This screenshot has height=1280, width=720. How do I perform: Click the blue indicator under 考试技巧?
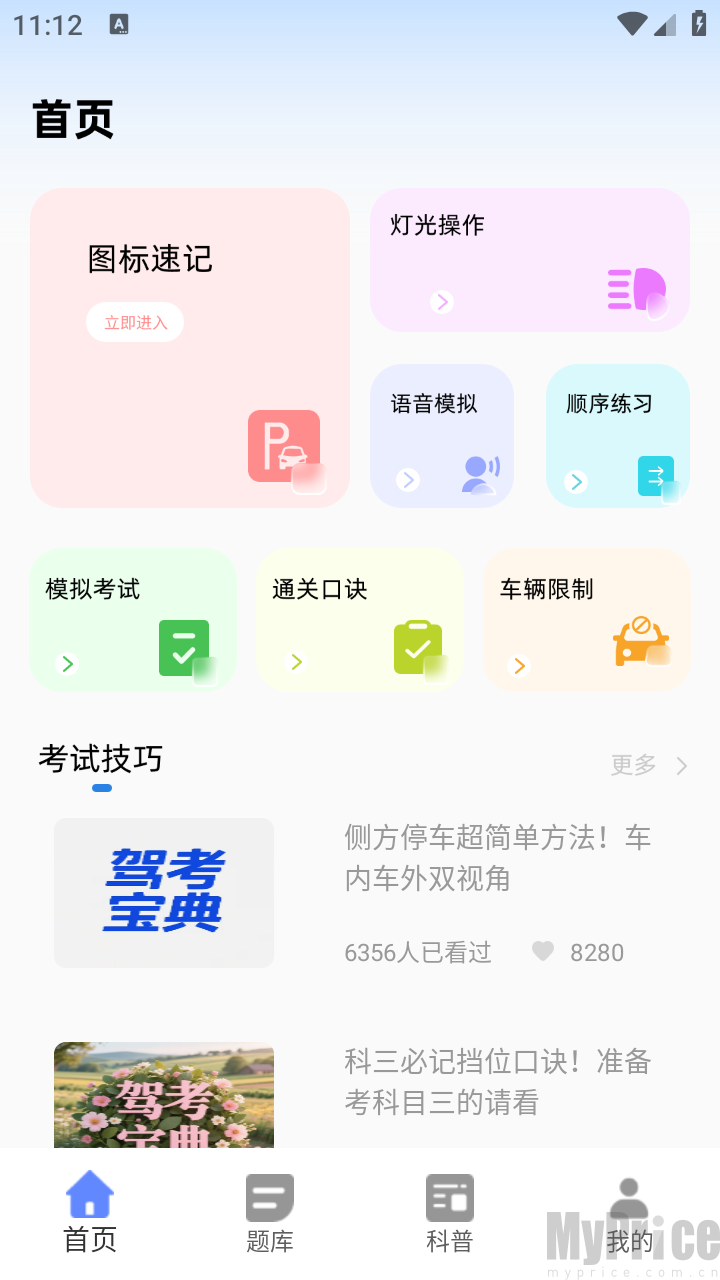click(102, 788)
